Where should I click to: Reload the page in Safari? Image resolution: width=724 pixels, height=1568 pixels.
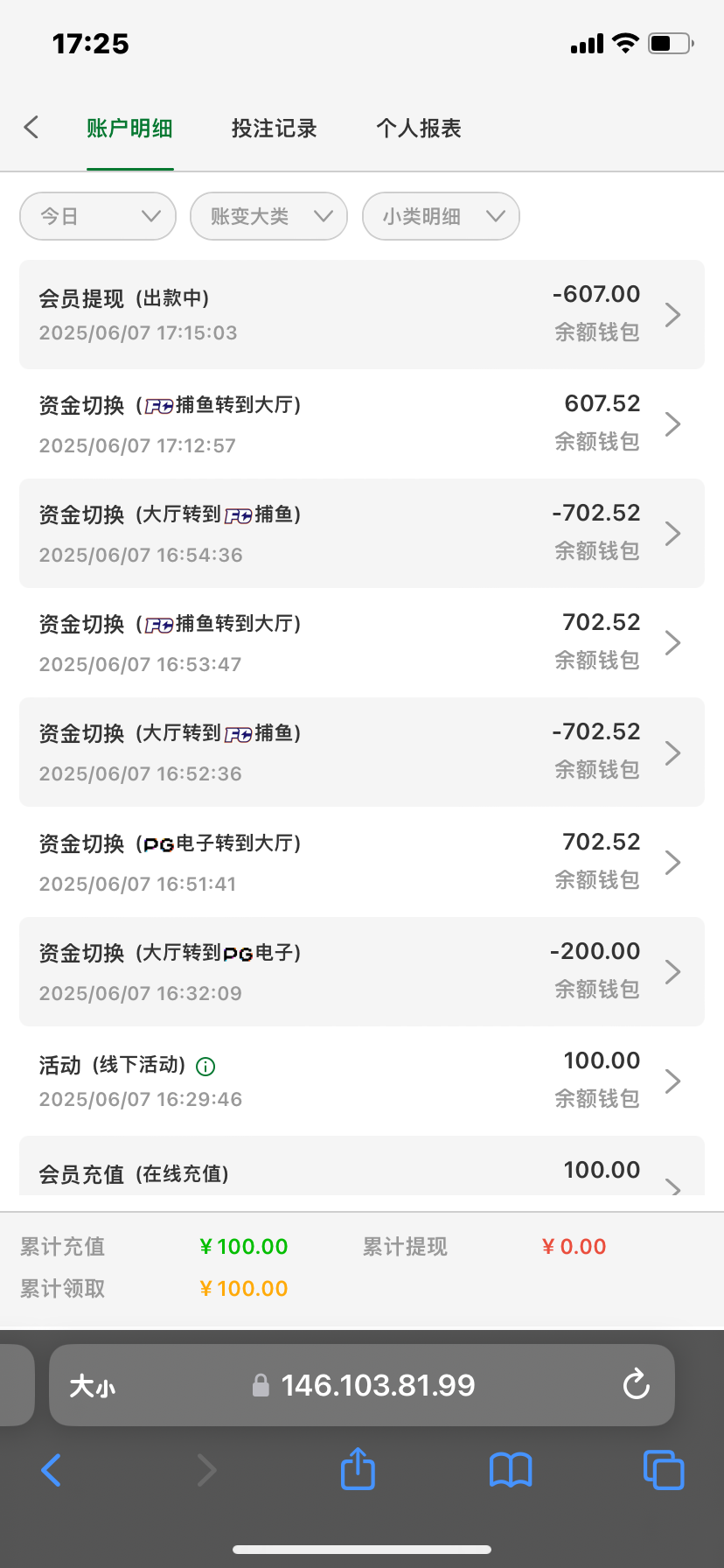click(x=636, y=1384)
